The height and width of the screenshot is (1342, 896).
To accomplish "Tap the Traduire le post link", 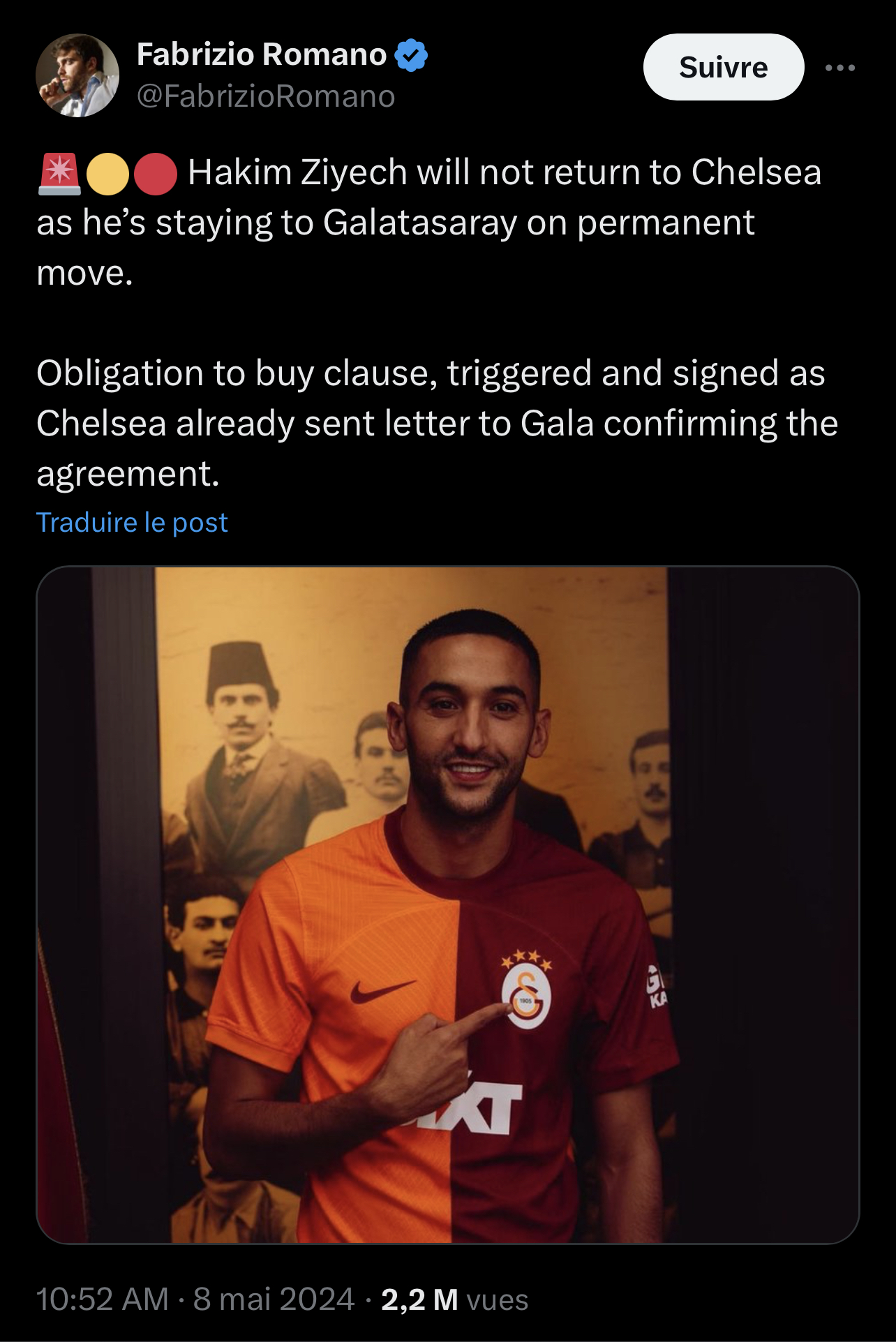I will 132,522.
